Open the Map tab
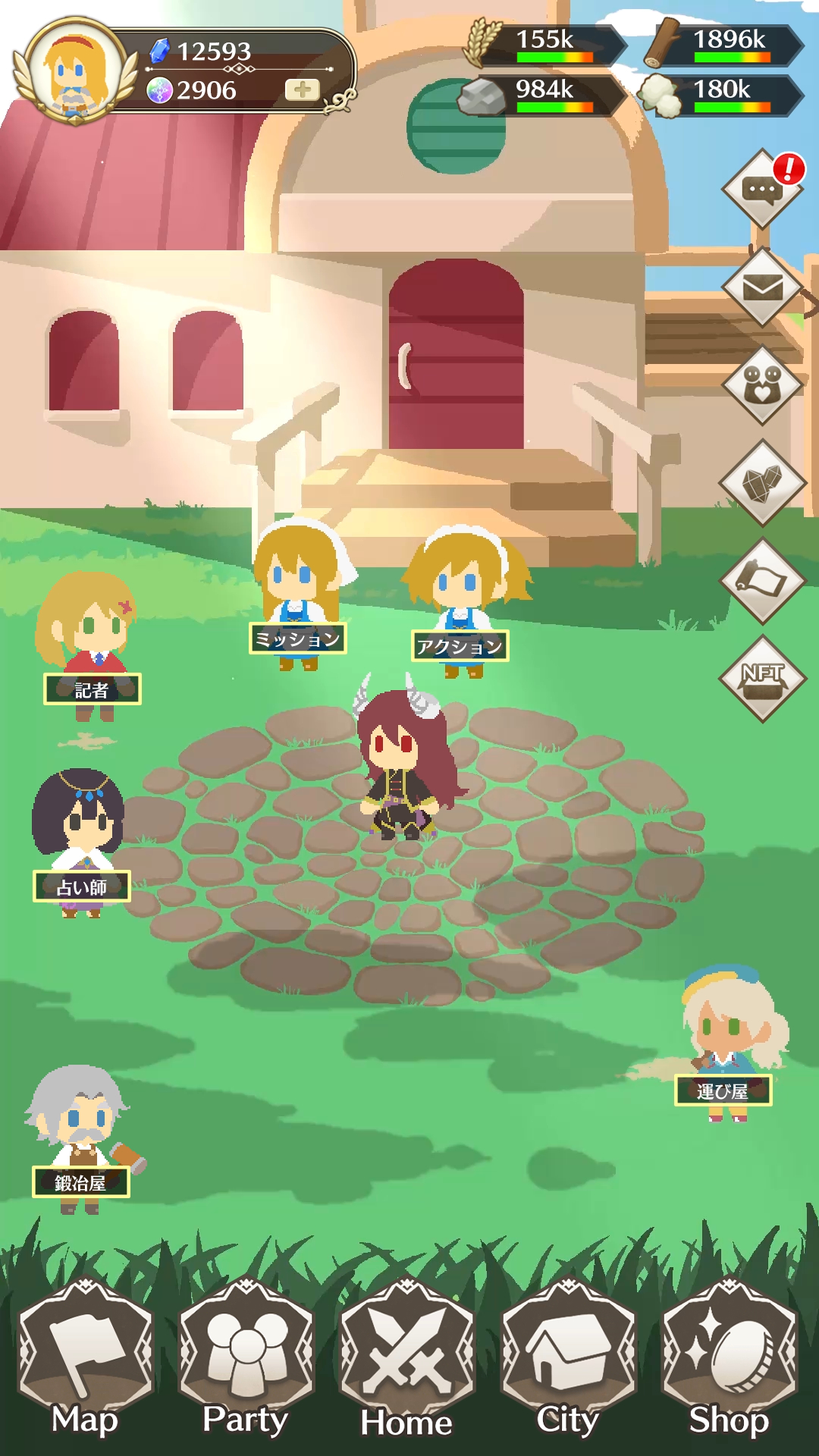This screenshot has width=819, height=1456. [85, 1357]
